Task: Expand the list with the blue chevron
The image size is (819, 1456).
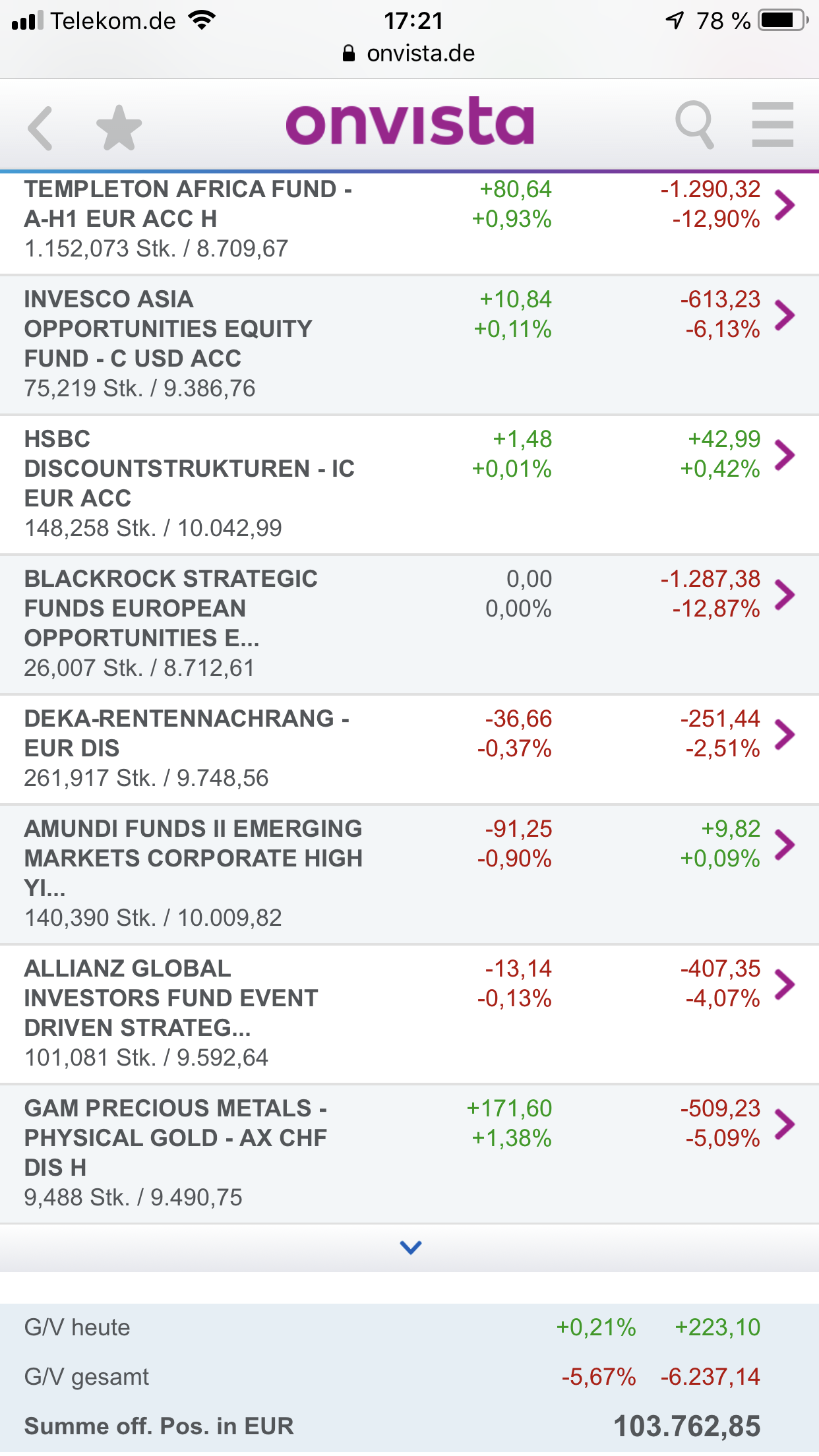Action: pos(410,1247)
